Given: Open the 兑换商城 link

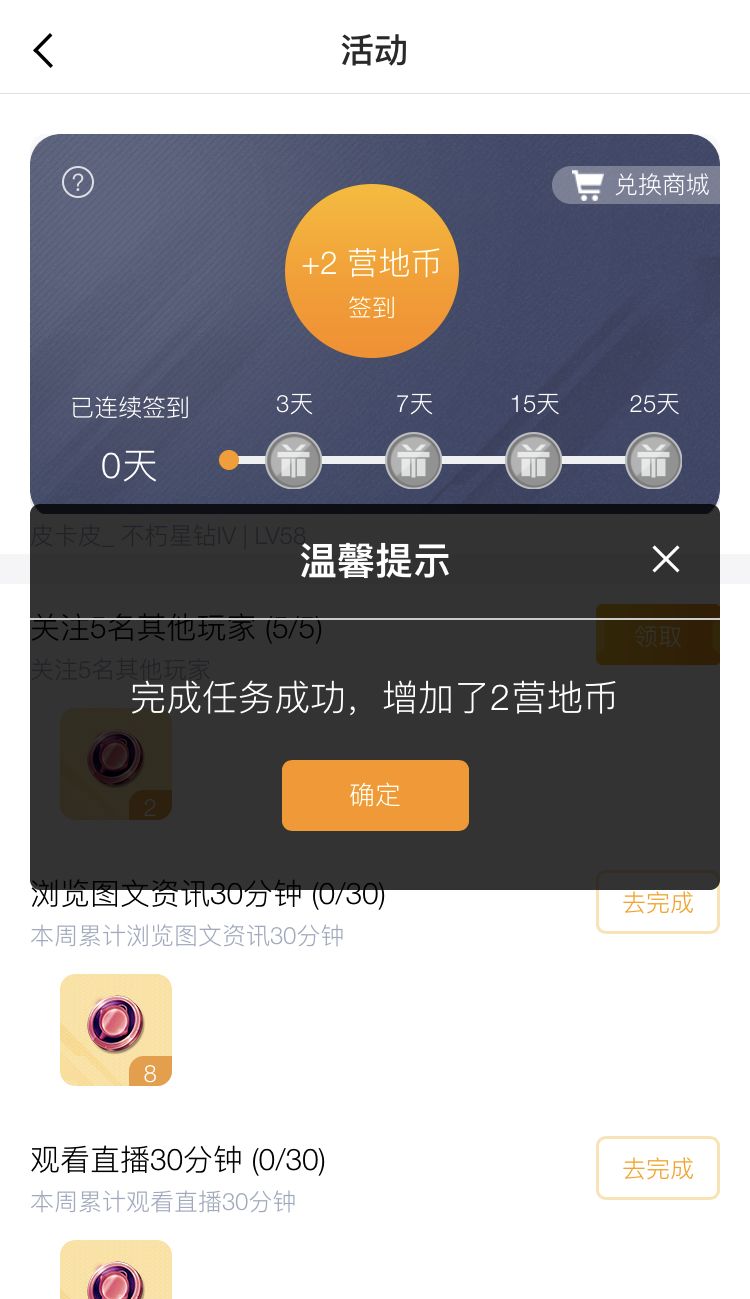Looking at the screenshot, I should coord(662,184).
